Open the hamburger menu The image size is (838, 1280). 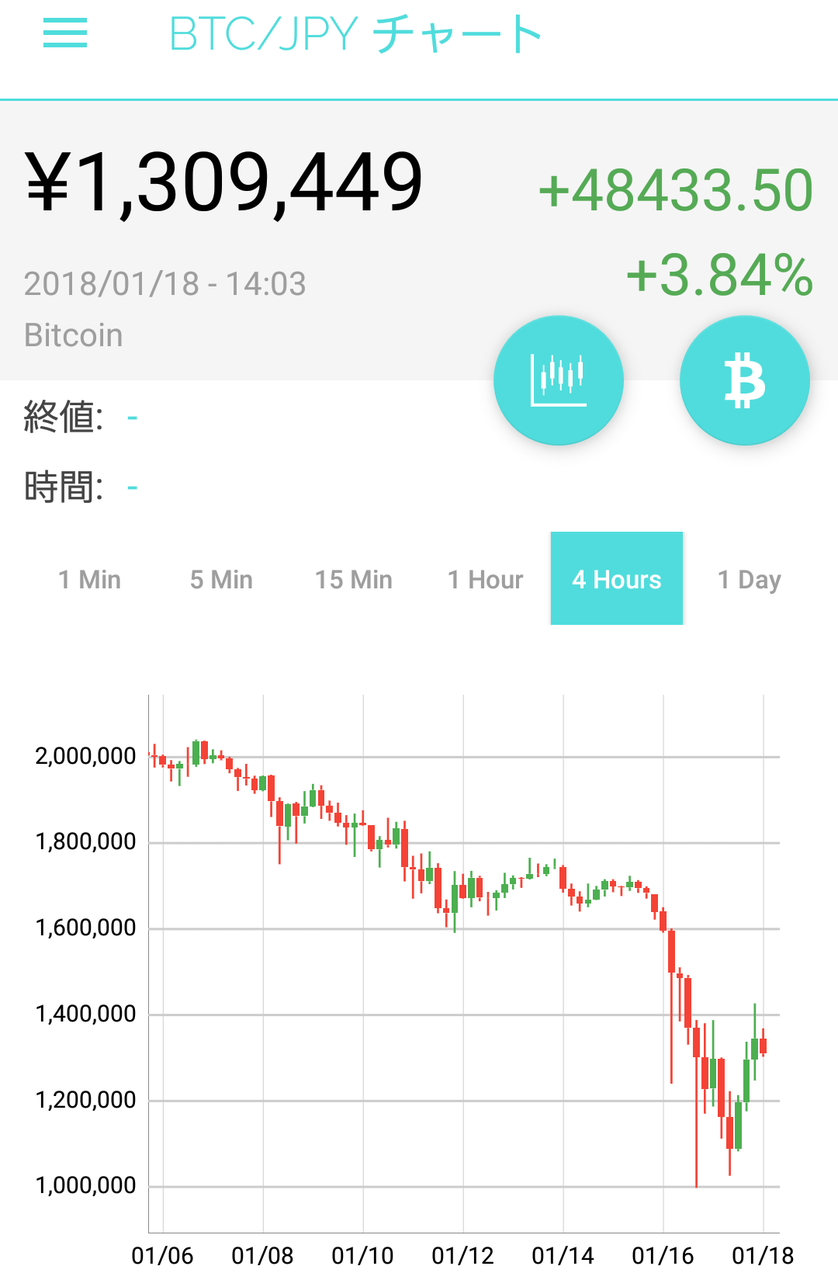tap(65, 34)
